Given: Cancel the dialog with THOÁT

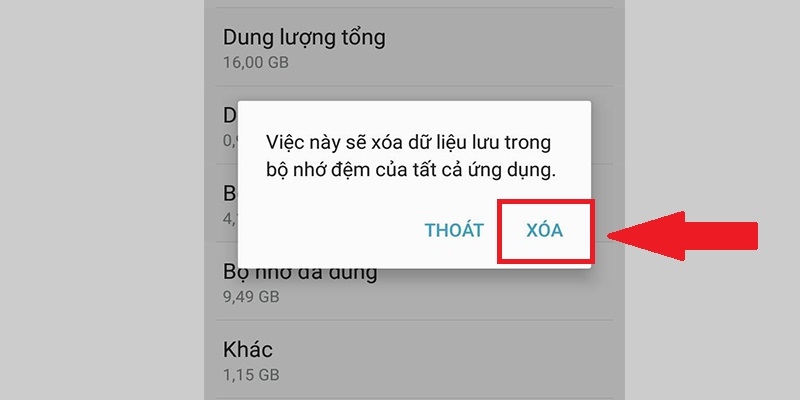Looking at the screenshot, I should click(x=454, y=230).
